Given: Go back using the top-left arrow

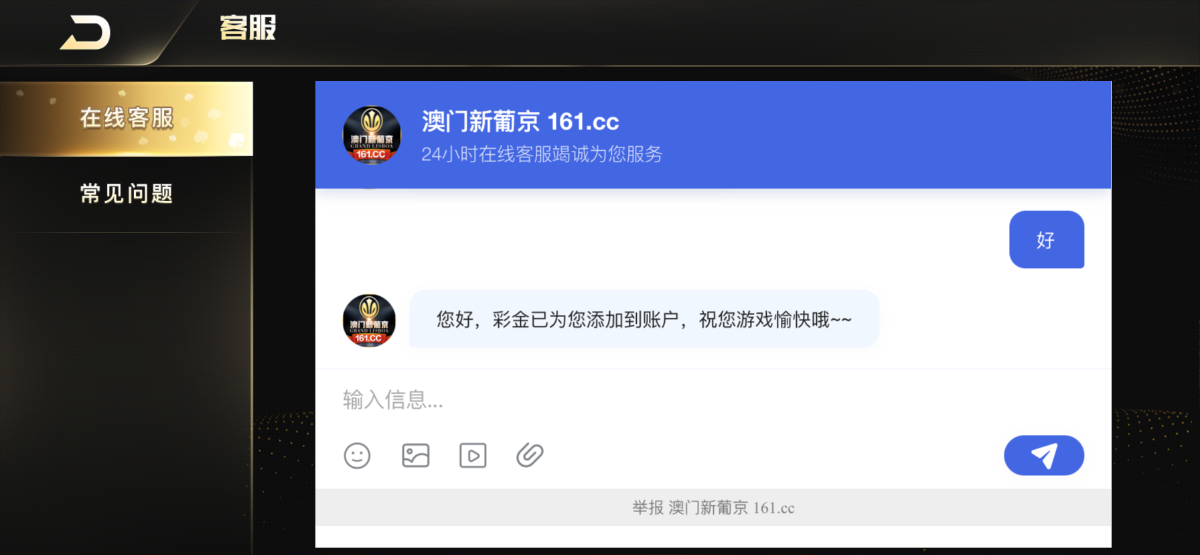Looking at the screenshot, I should pyautogui.click(x=86, y=32).
